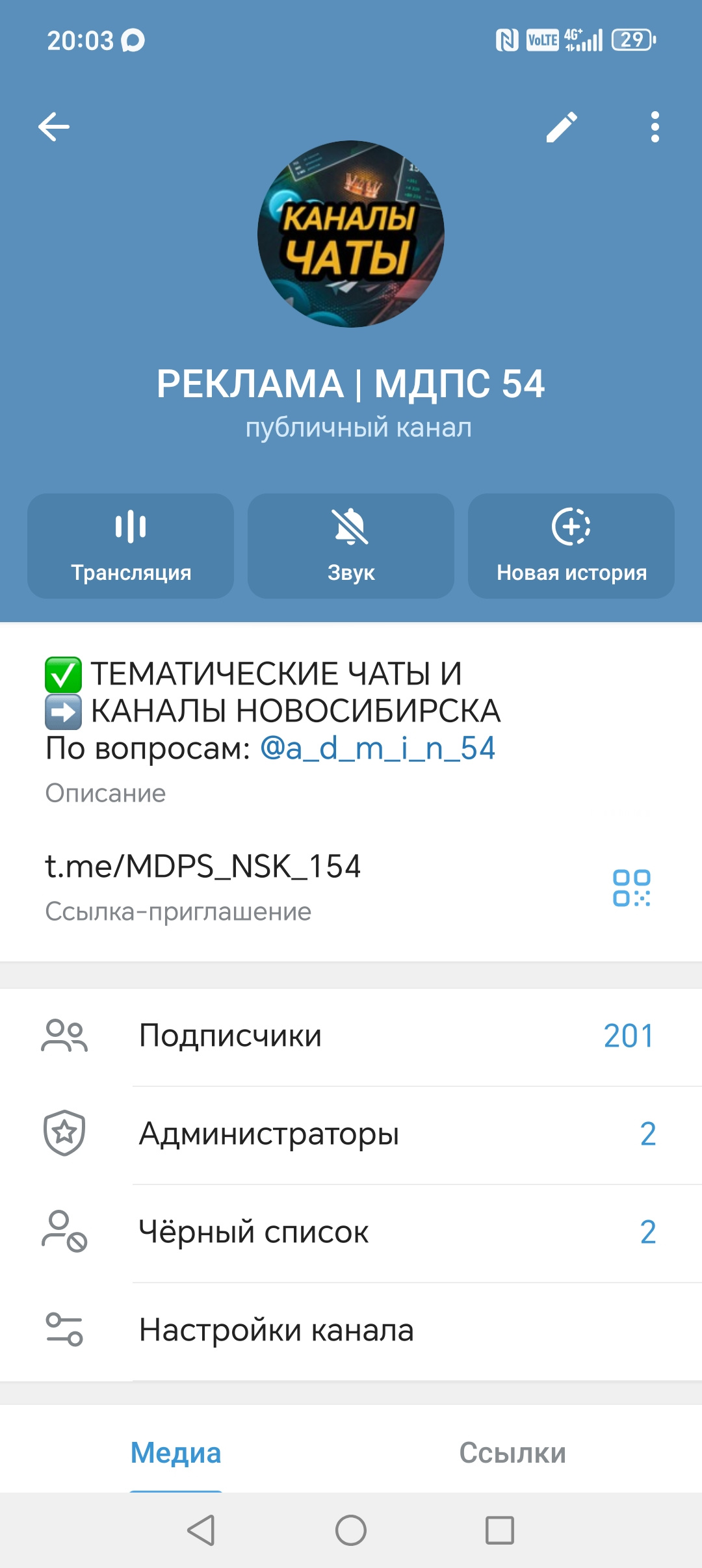Open Чёрный список
The image size is (702, 1568).
pos(351,1233)
